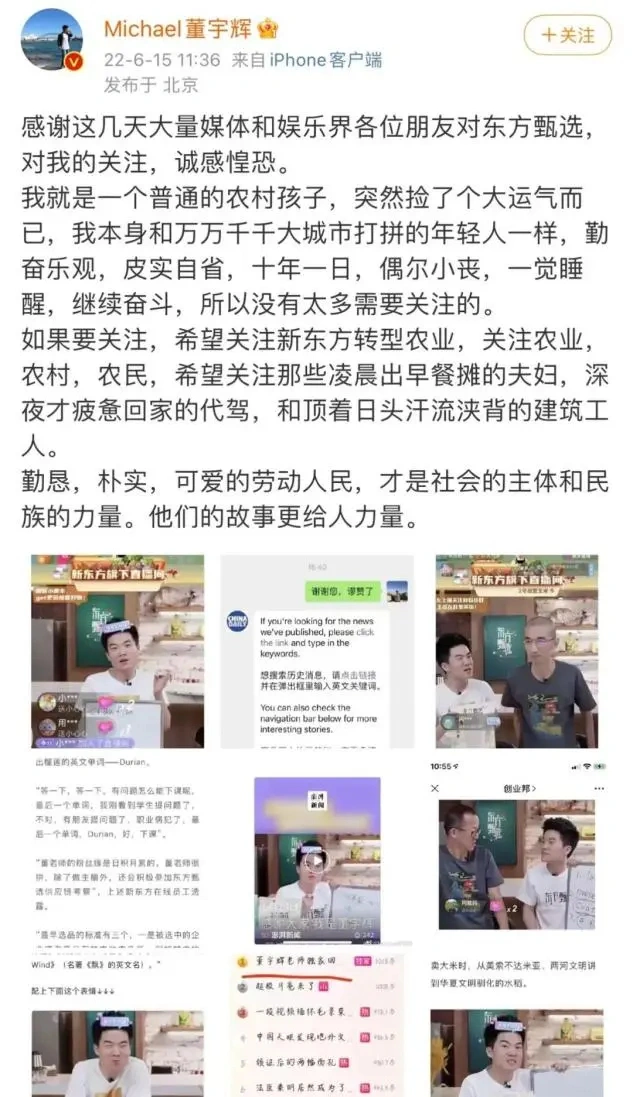The image size is (633, 1097).
Task: Follow Michael董宇辉 with the +关注 button
Action: click(568, 35)
